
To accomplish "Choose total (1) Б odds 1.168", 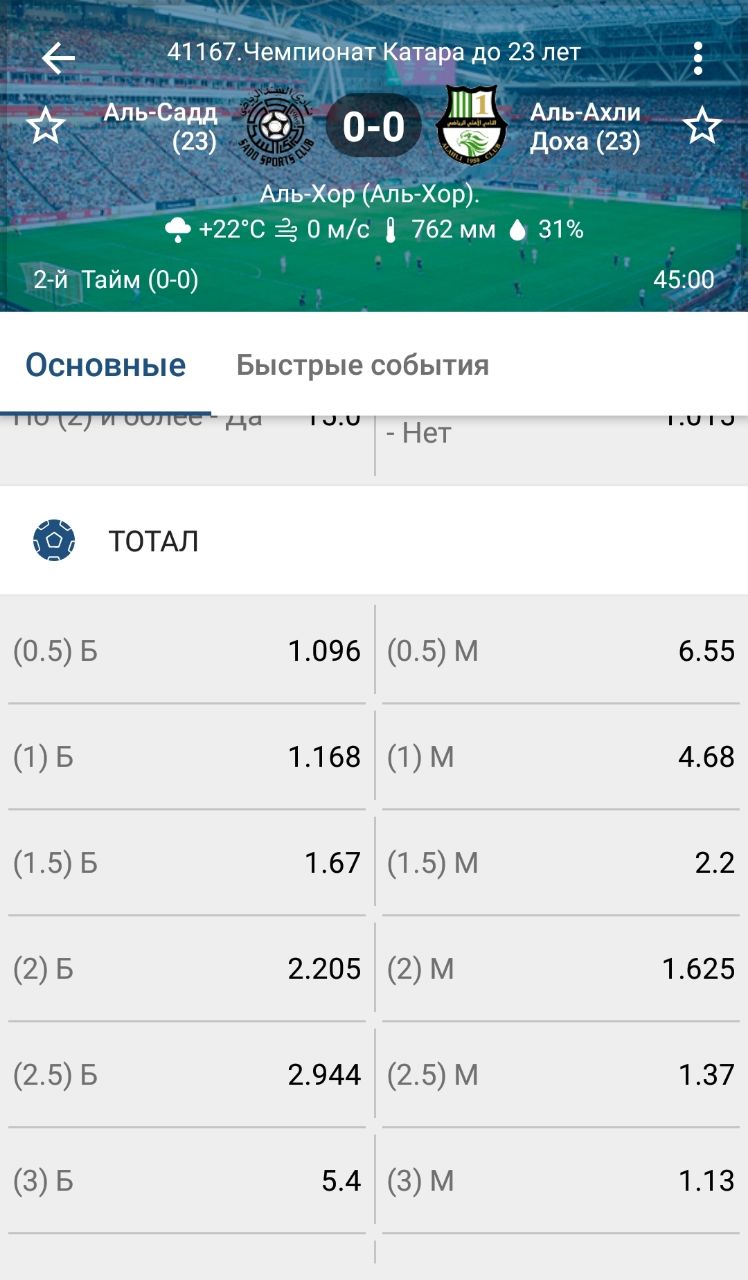I will coord(187,757).
